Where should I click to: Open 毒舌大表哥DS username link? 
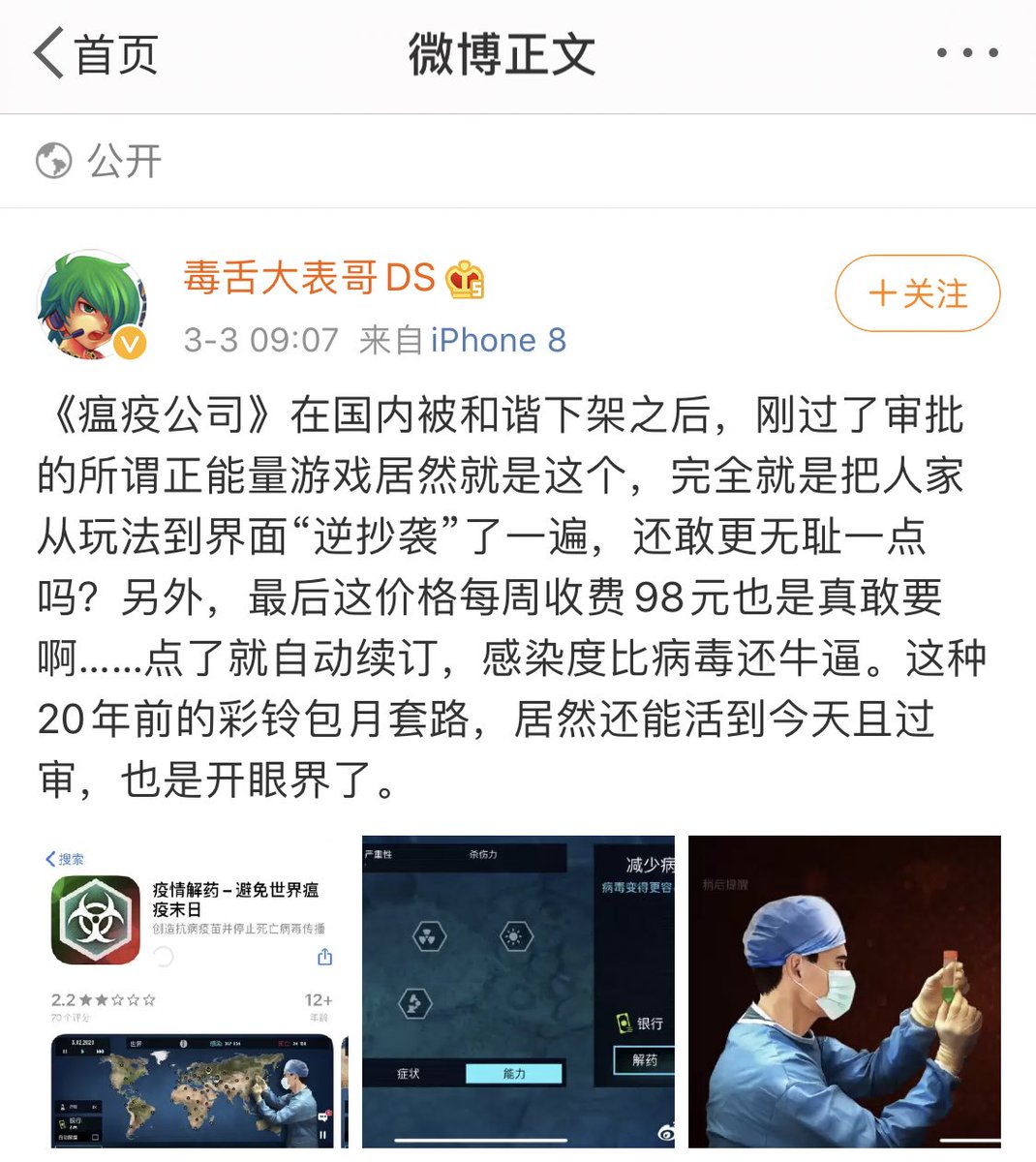309,279
